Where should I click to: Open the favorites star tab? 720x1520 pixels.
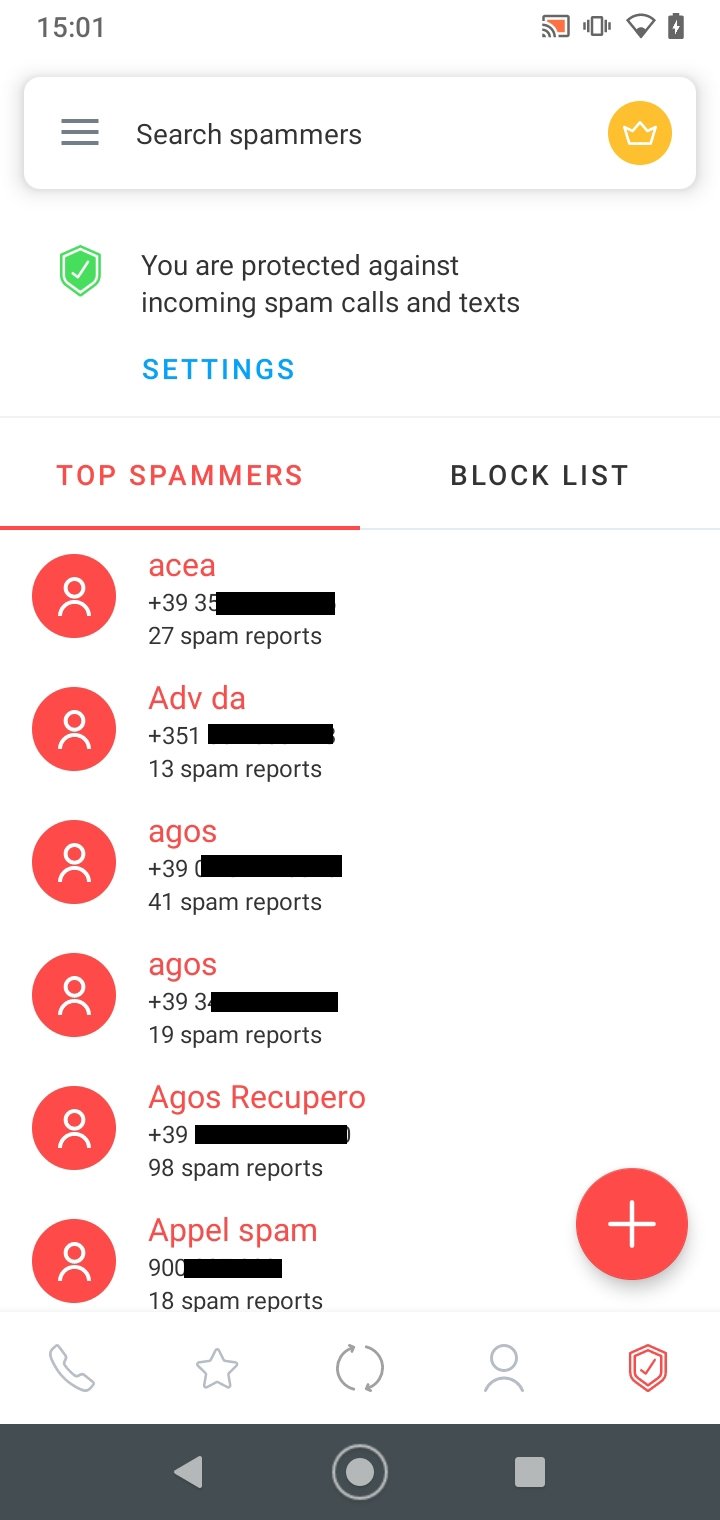217,1368
